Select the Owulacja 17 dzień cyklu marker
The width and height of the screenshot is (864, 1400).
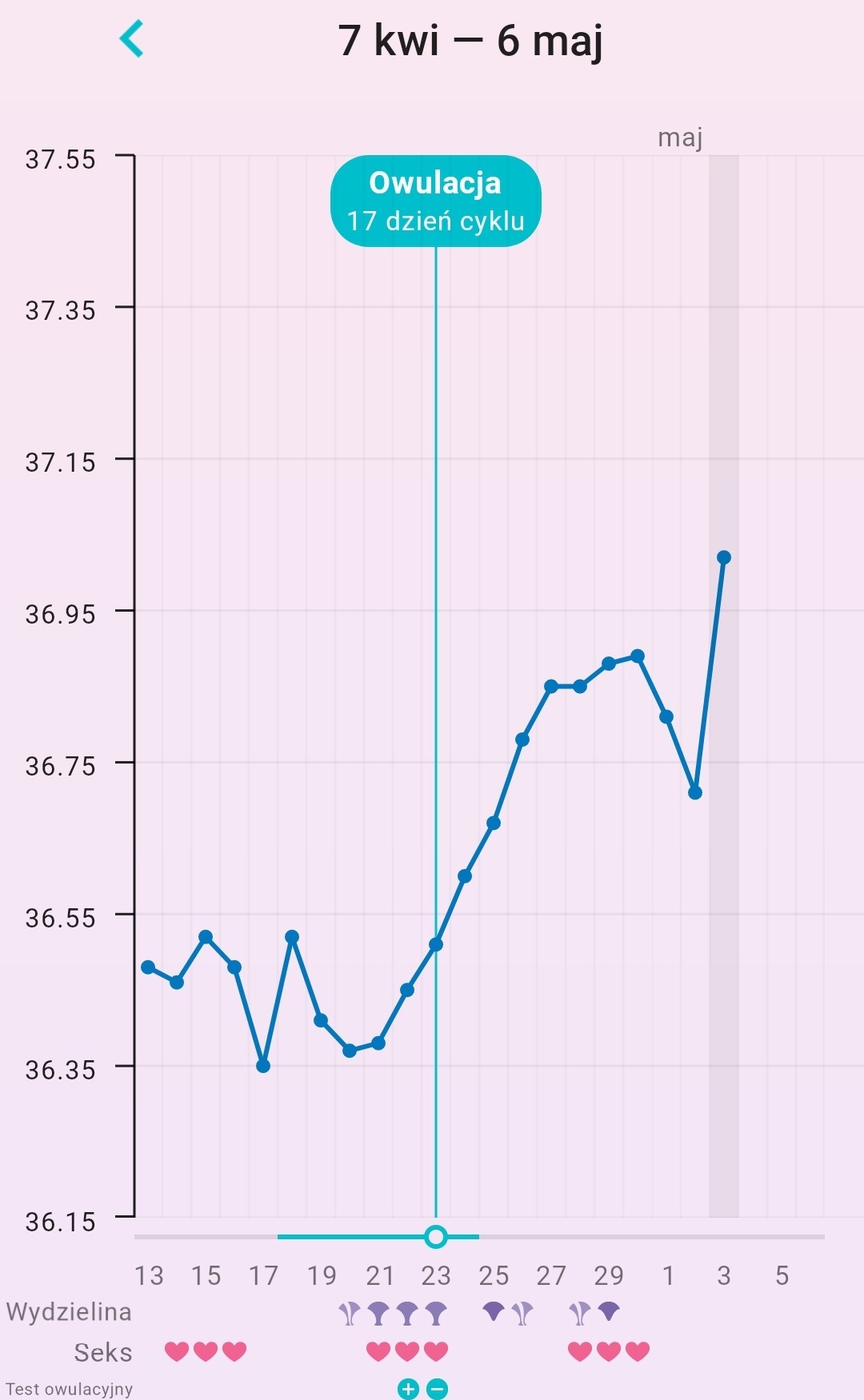click(x=436, y=201)
